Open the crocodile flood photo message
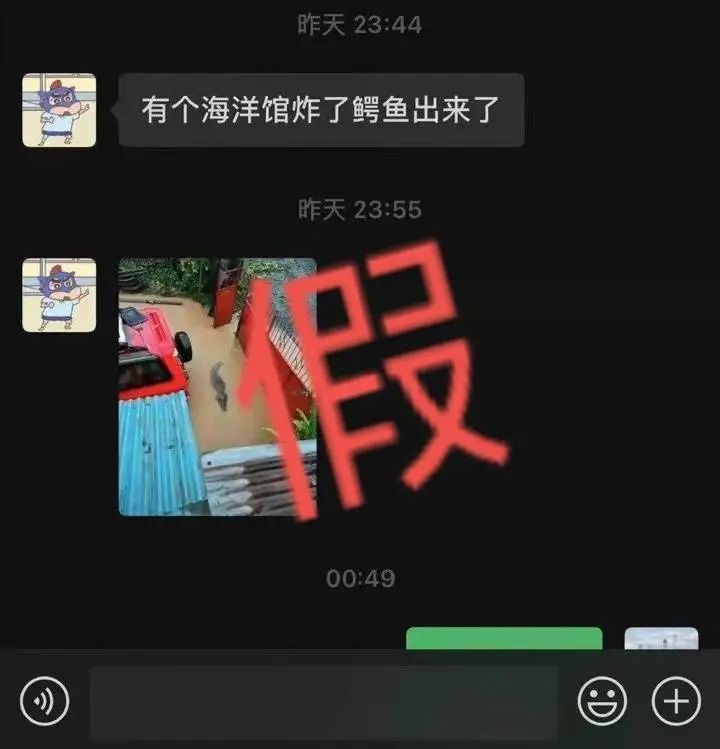720x749 pixels. [217, 387]
